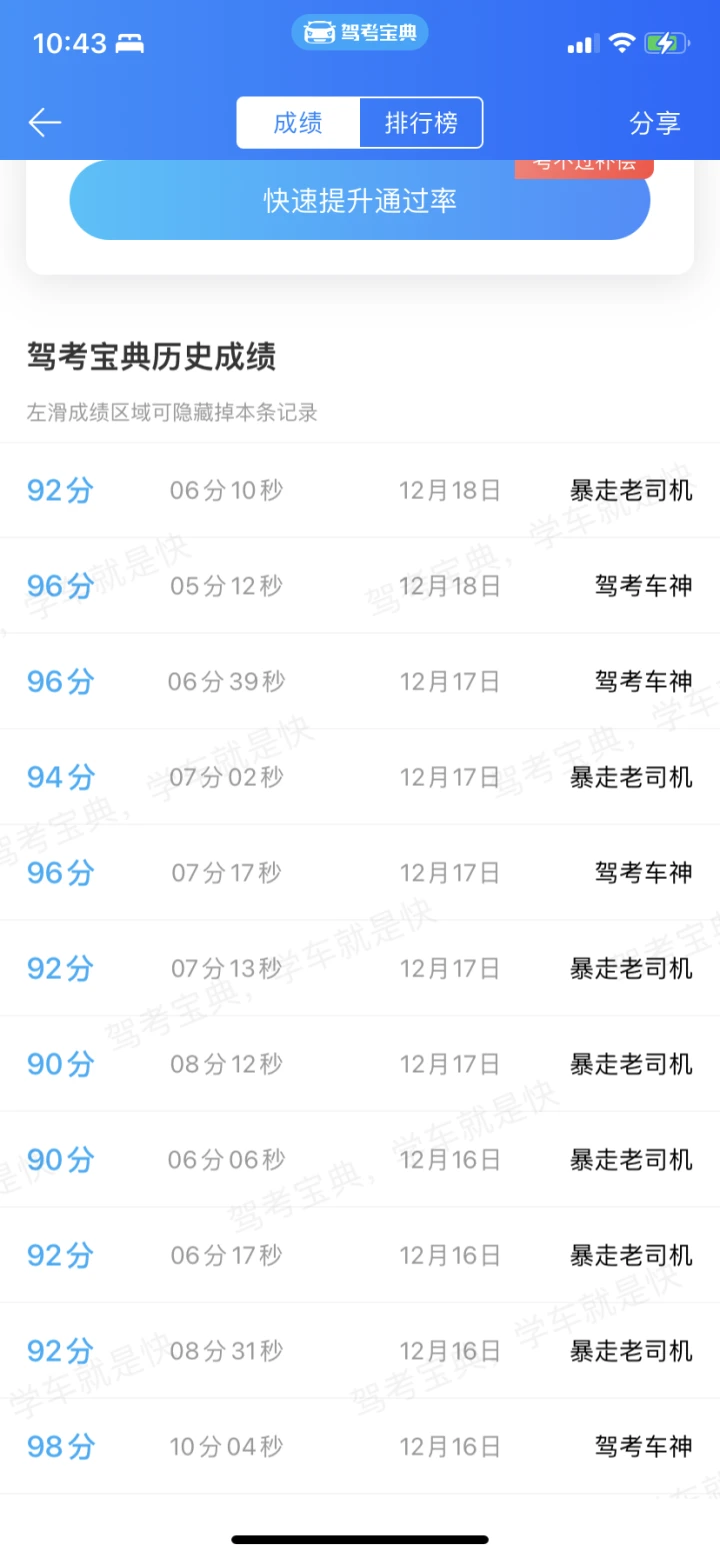Open the 92分 record with time 07分13秒
720x1558 pixels.
360,968
